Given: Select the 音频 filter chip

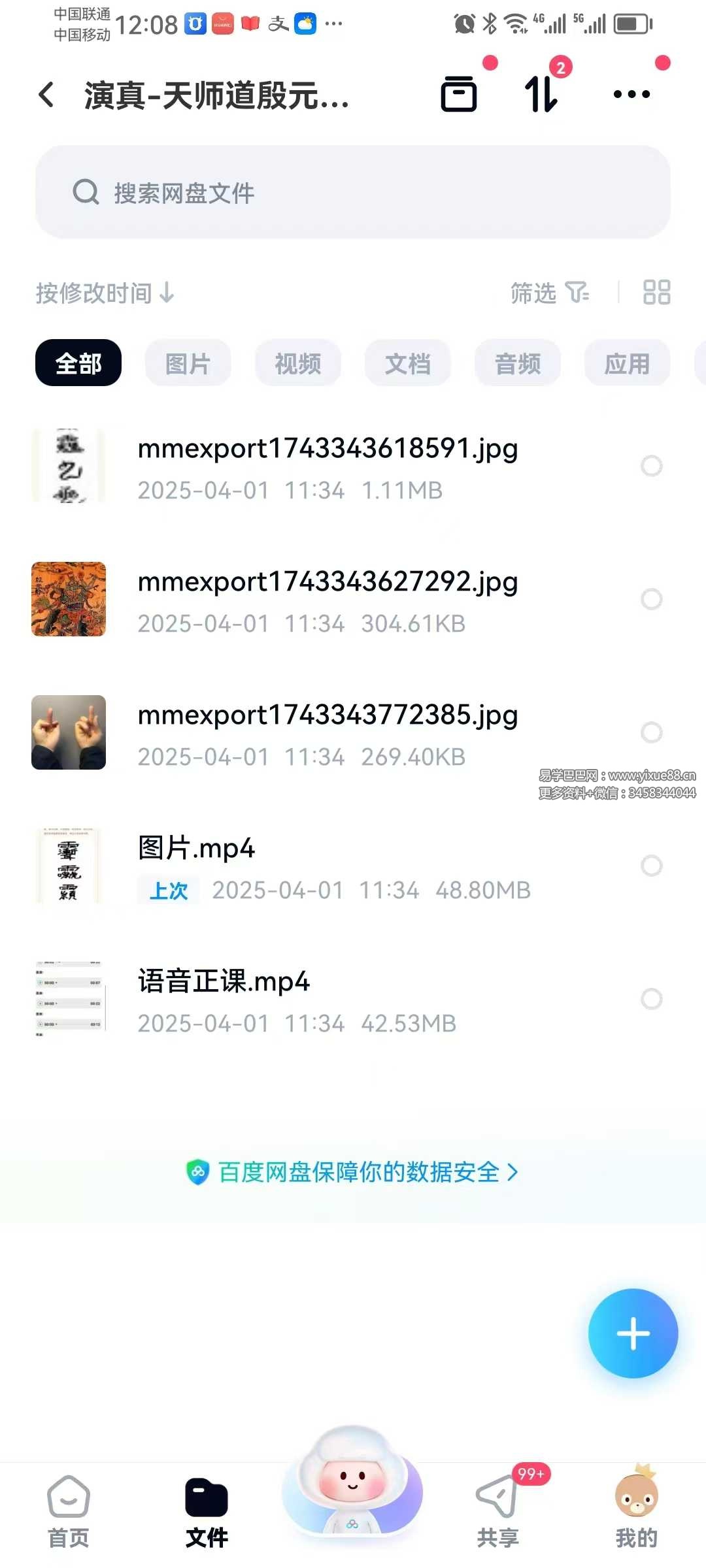Looking at the screenshot, I should [x=517, y=363].
